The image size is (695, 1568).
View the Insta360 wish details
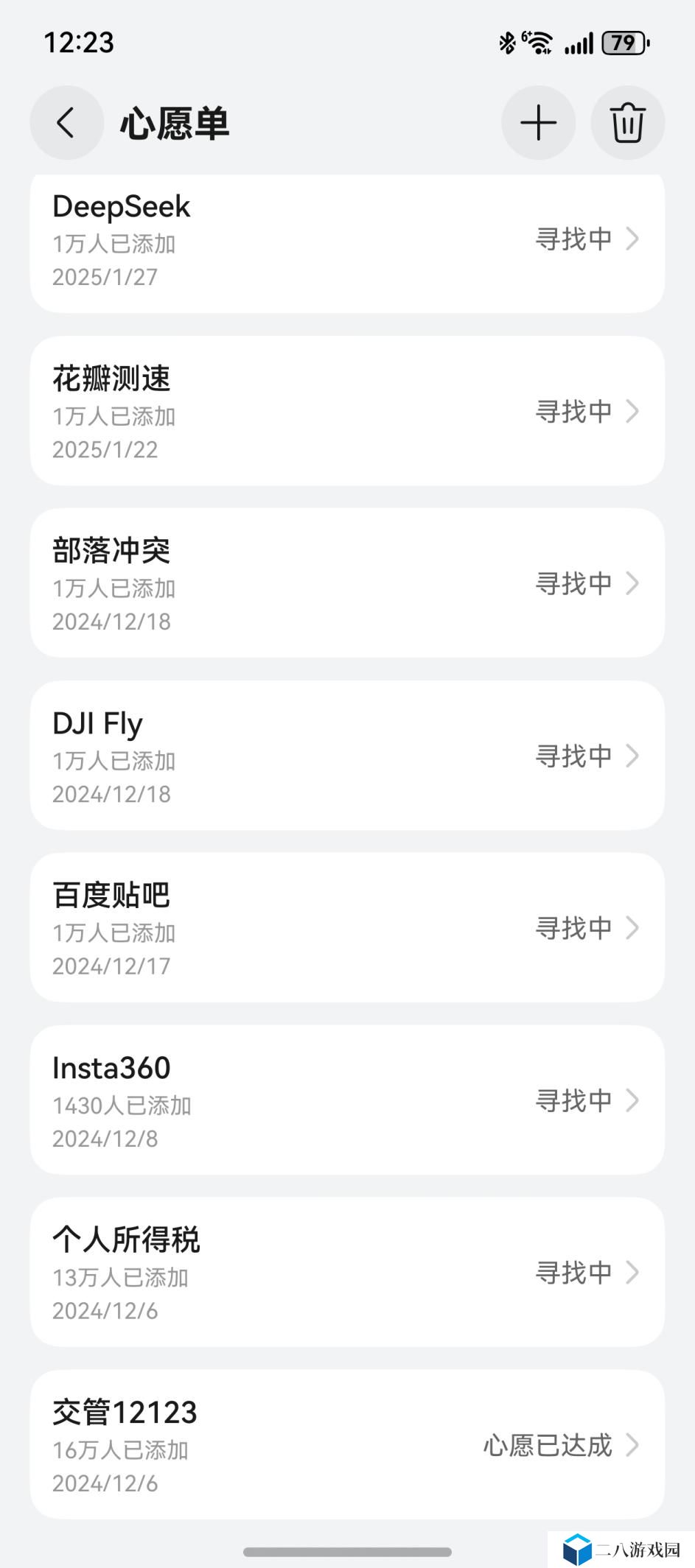pos(347,1100)
